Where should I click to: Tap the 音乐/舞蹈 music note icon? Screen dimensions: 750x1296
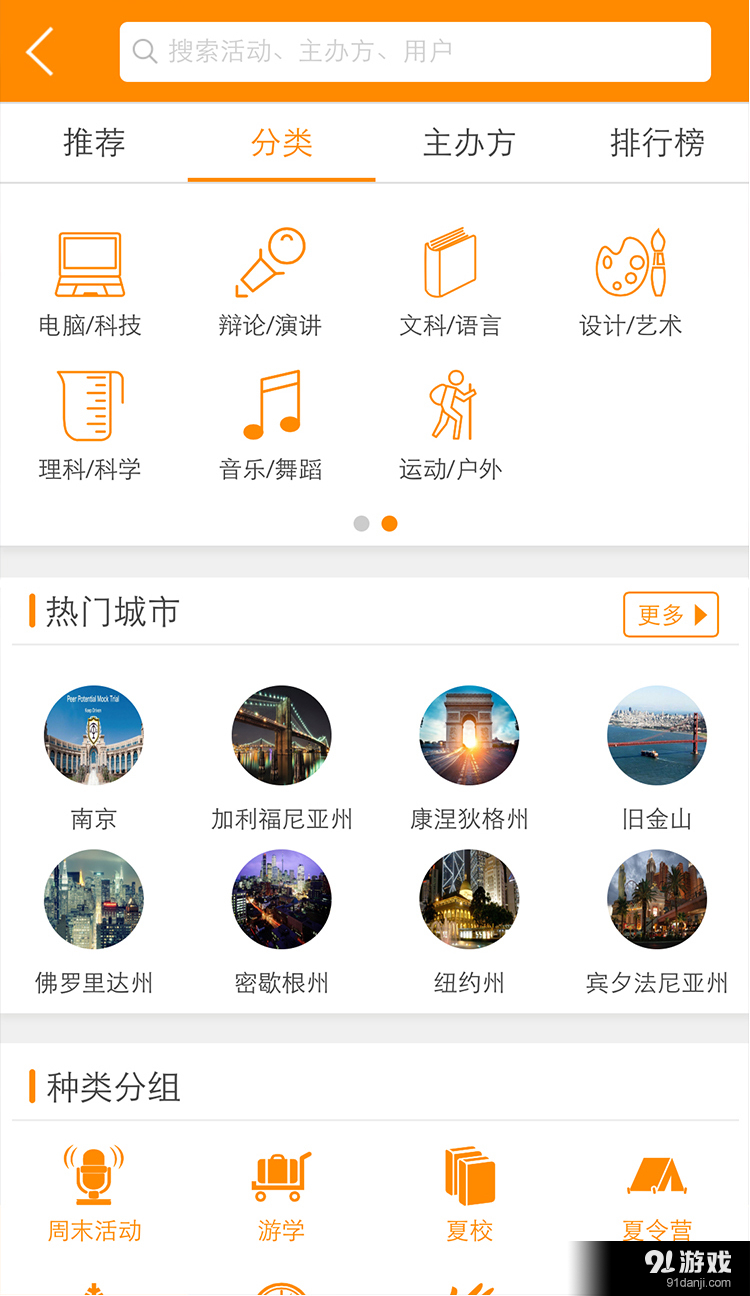[x=268, y=406]
